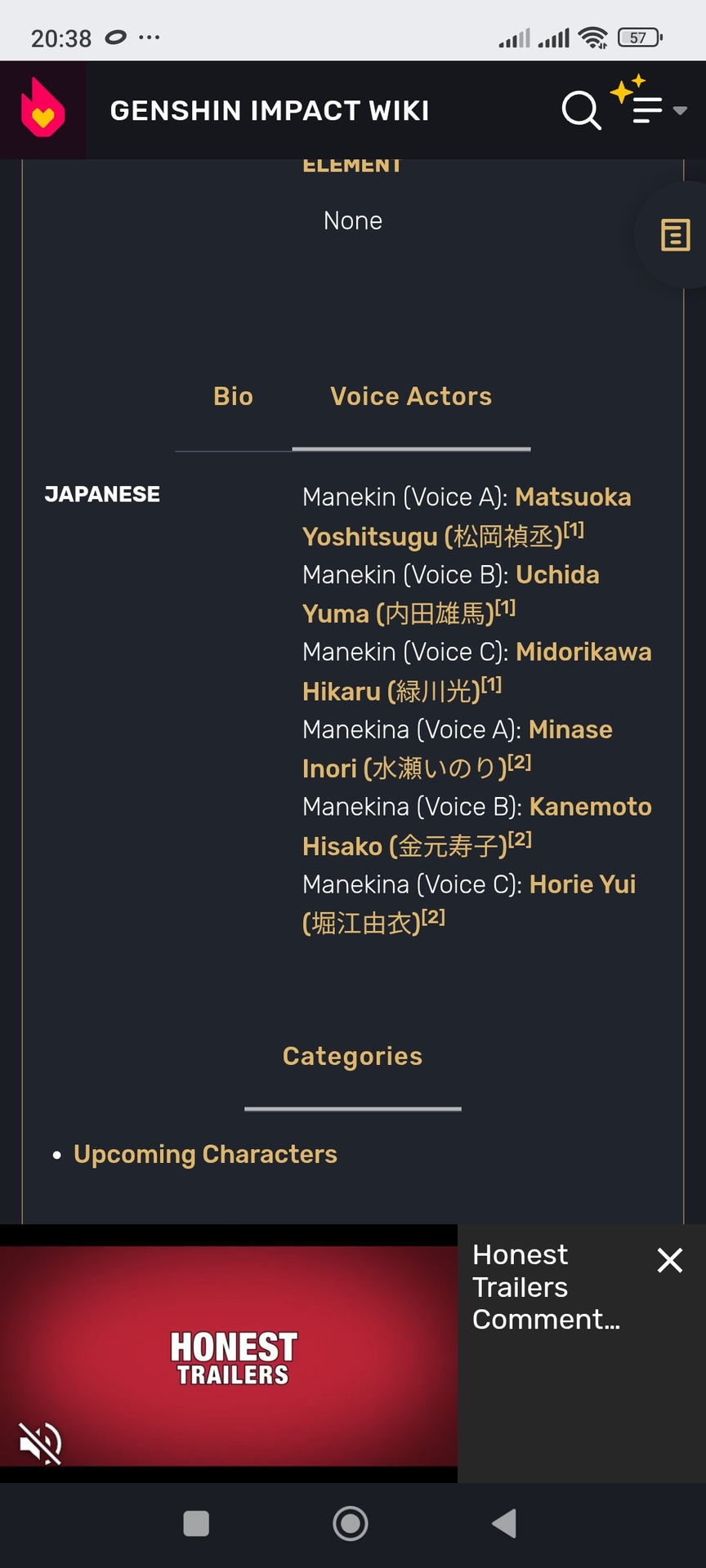Open Uchida Yuma's page
This screenshot has width=706, height=1568.
557,575
